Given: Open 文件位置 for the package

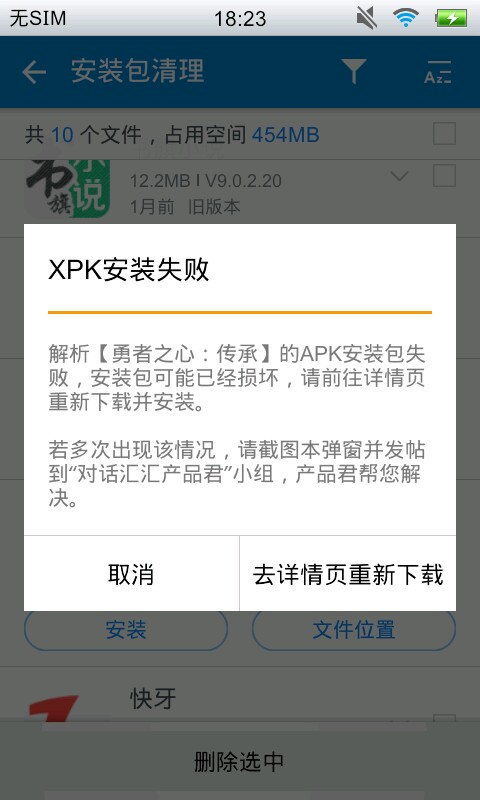Looking at the screenshot, I should click(x=353, y=631).
